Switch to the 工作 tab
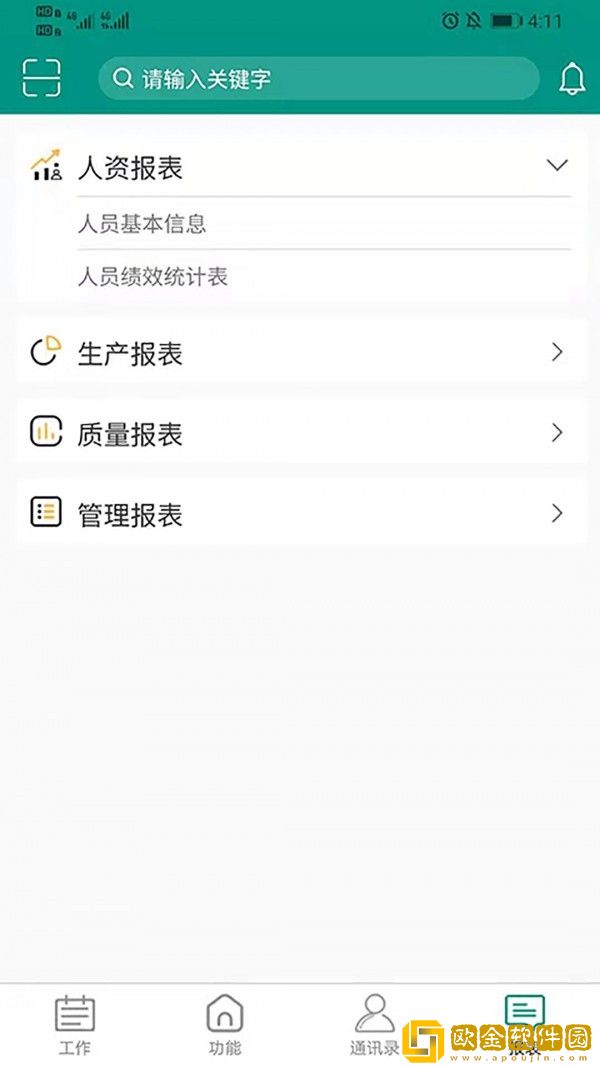Image resolution: width=600 pixels, height=1067 pixels. click(x=75, y=1025)
